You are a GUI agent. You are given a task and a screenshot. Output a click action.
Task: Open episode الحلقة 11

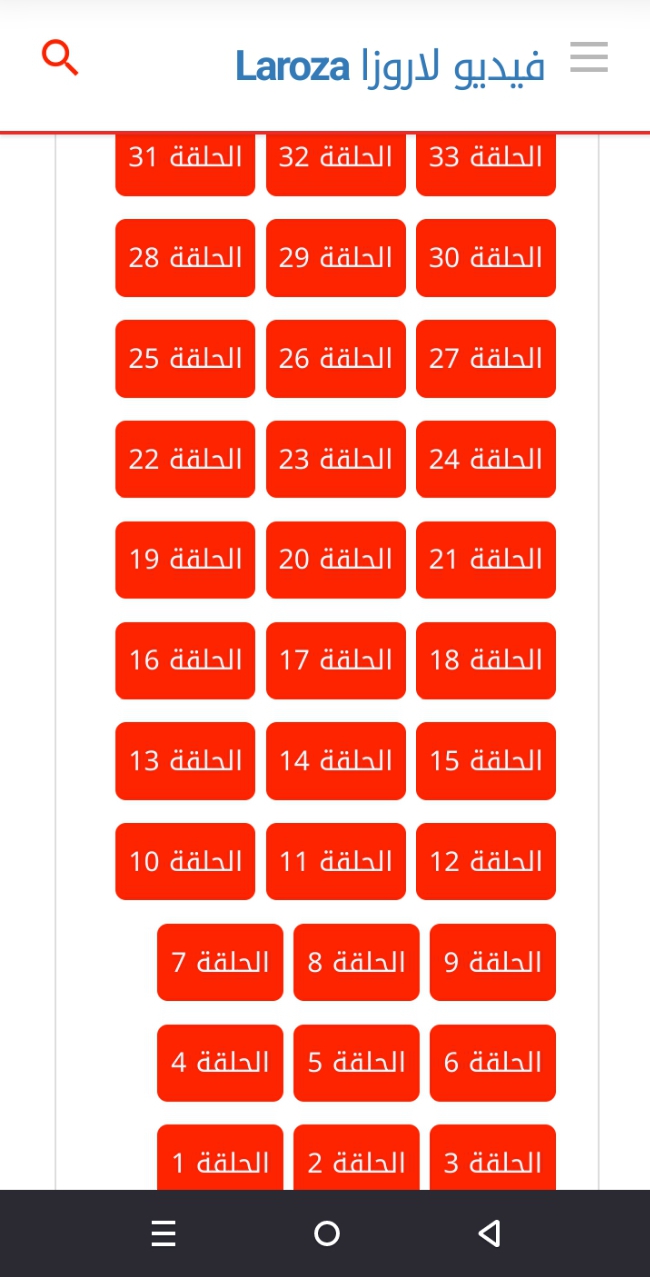point(336,862)
